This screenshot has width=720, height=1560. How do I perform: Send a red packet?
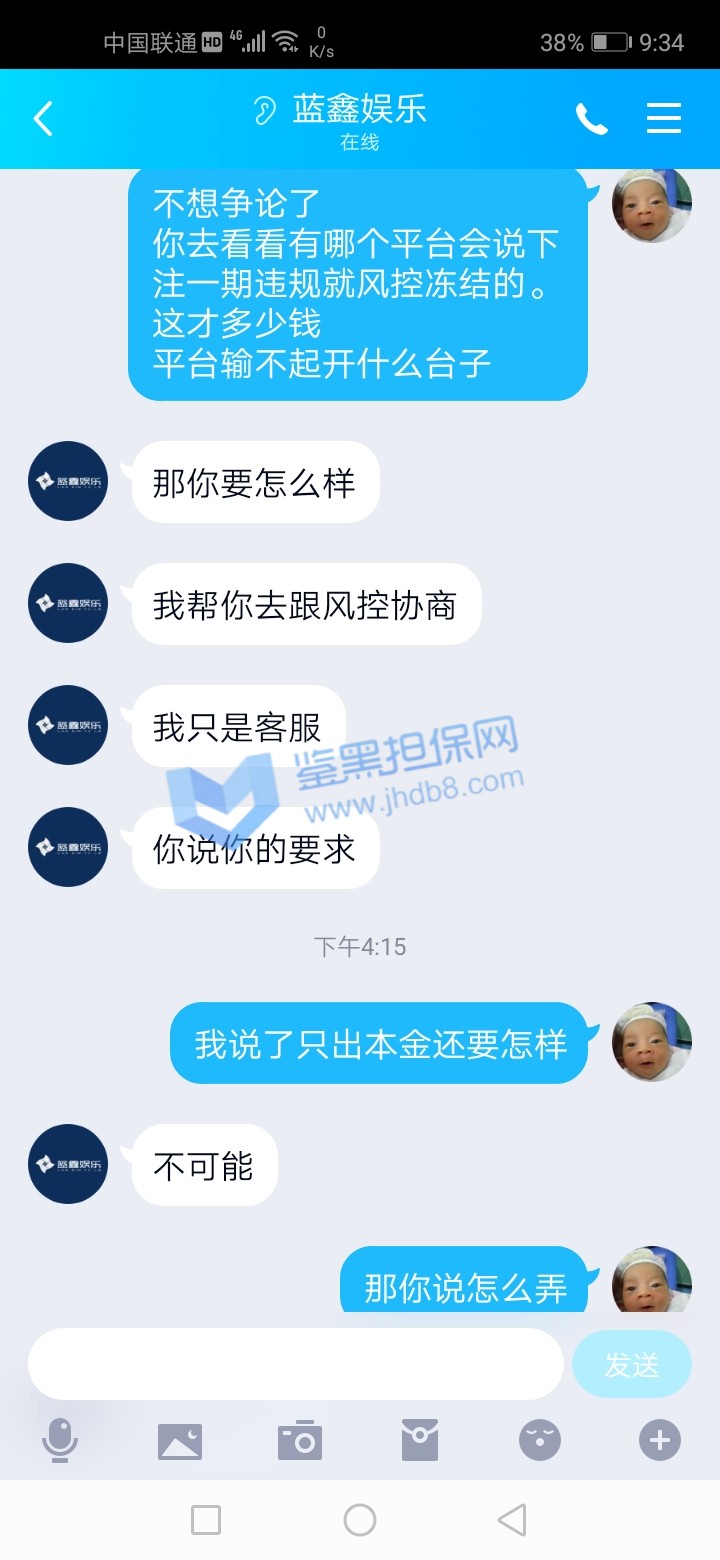420,1441
